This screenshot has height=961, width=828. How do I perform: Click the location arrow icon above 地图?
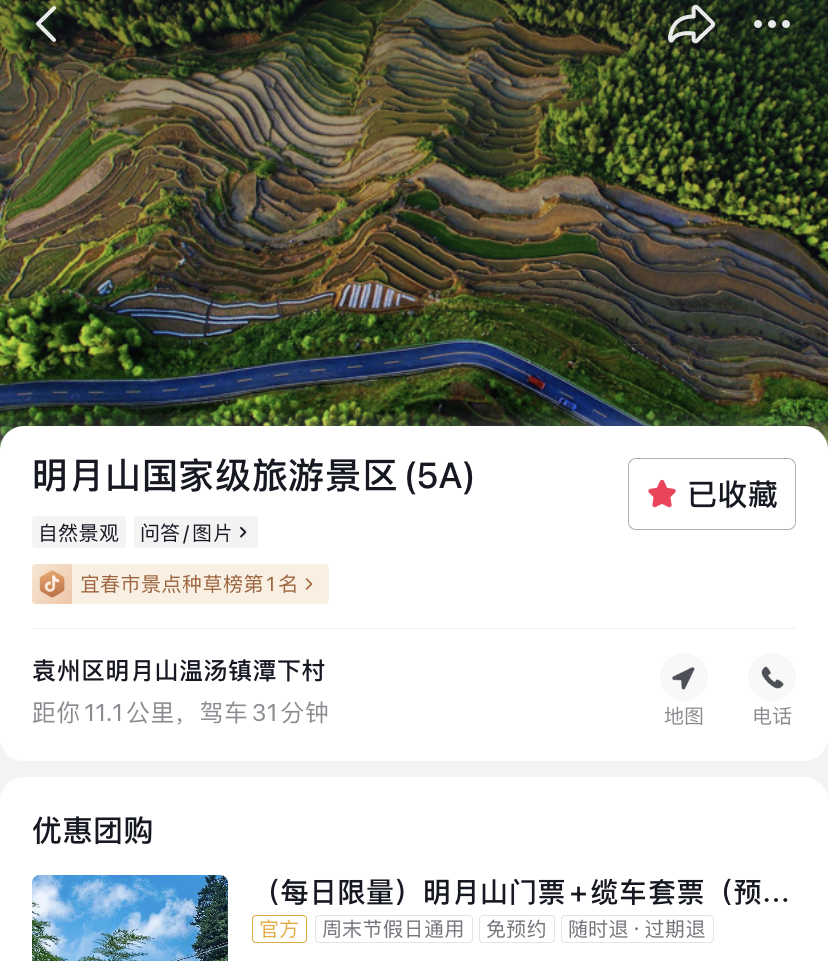click(x=684, y=677)
